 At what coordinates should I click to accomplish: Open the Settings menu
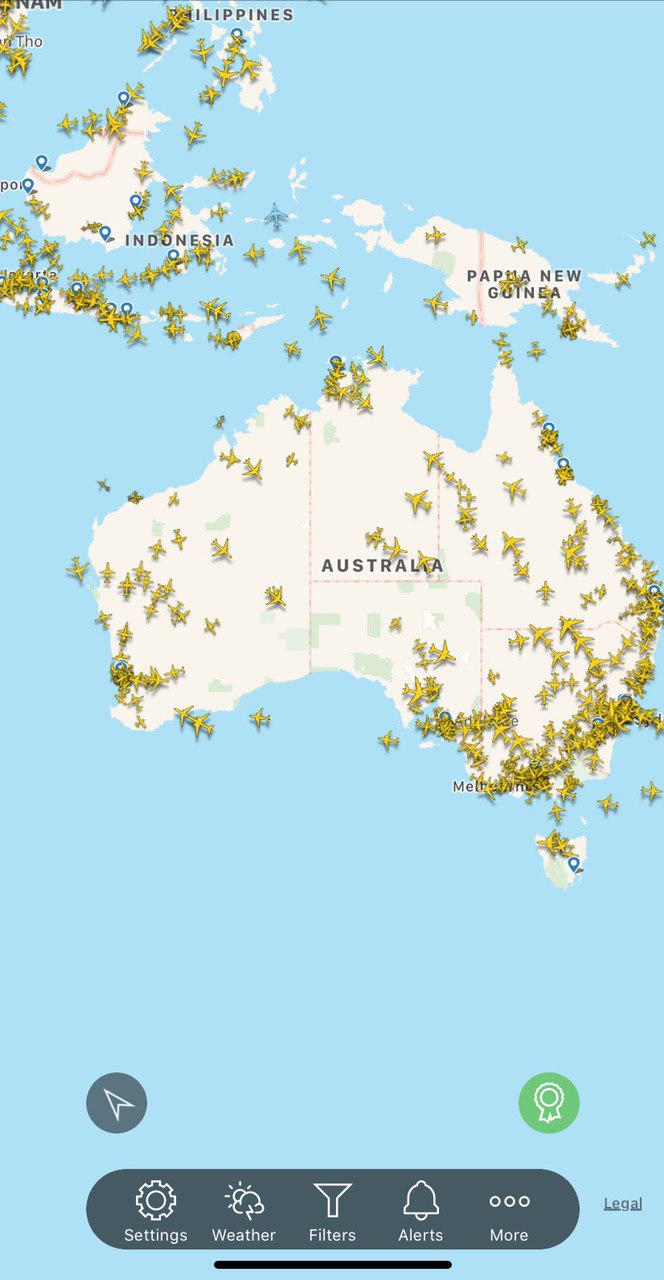point(155,1210)
